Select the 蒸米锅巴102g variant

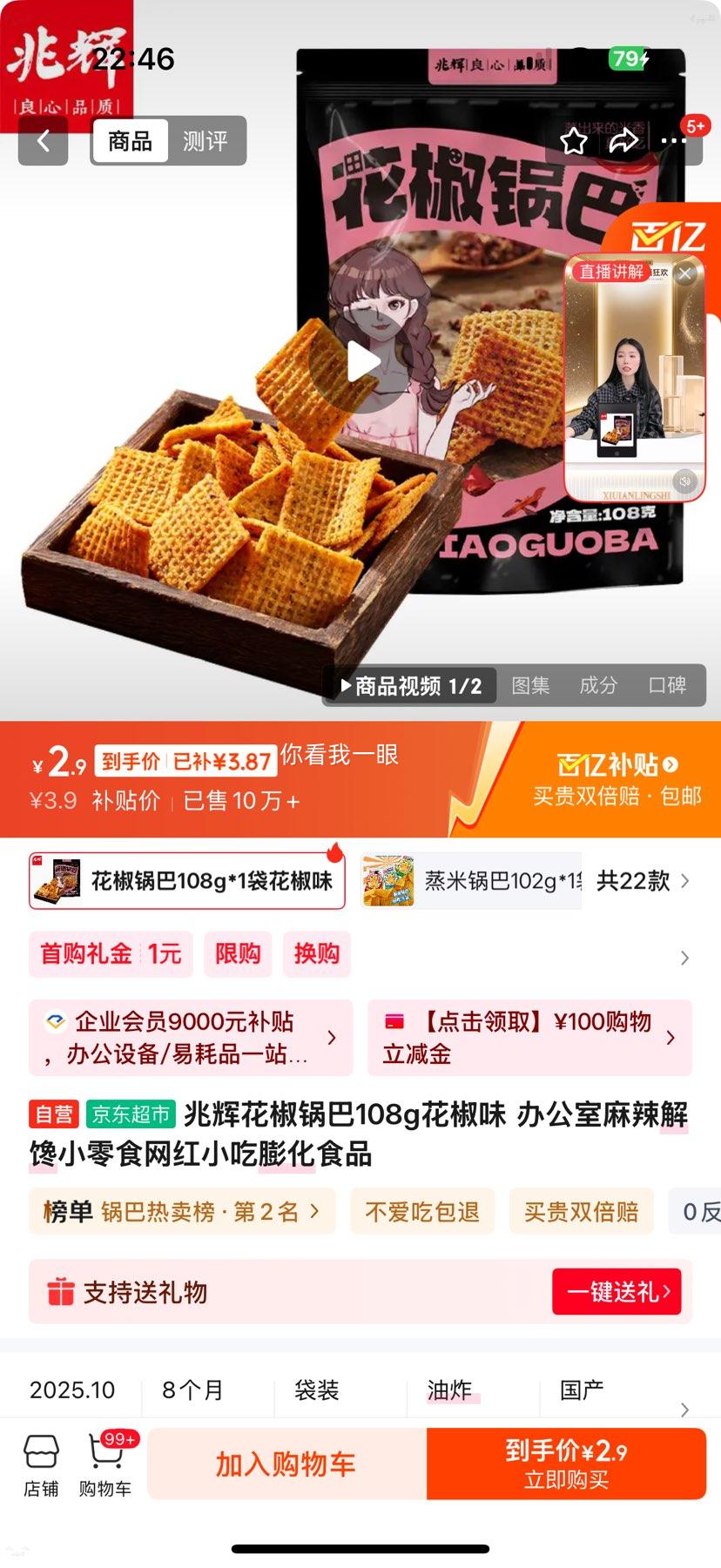[470, 880]
